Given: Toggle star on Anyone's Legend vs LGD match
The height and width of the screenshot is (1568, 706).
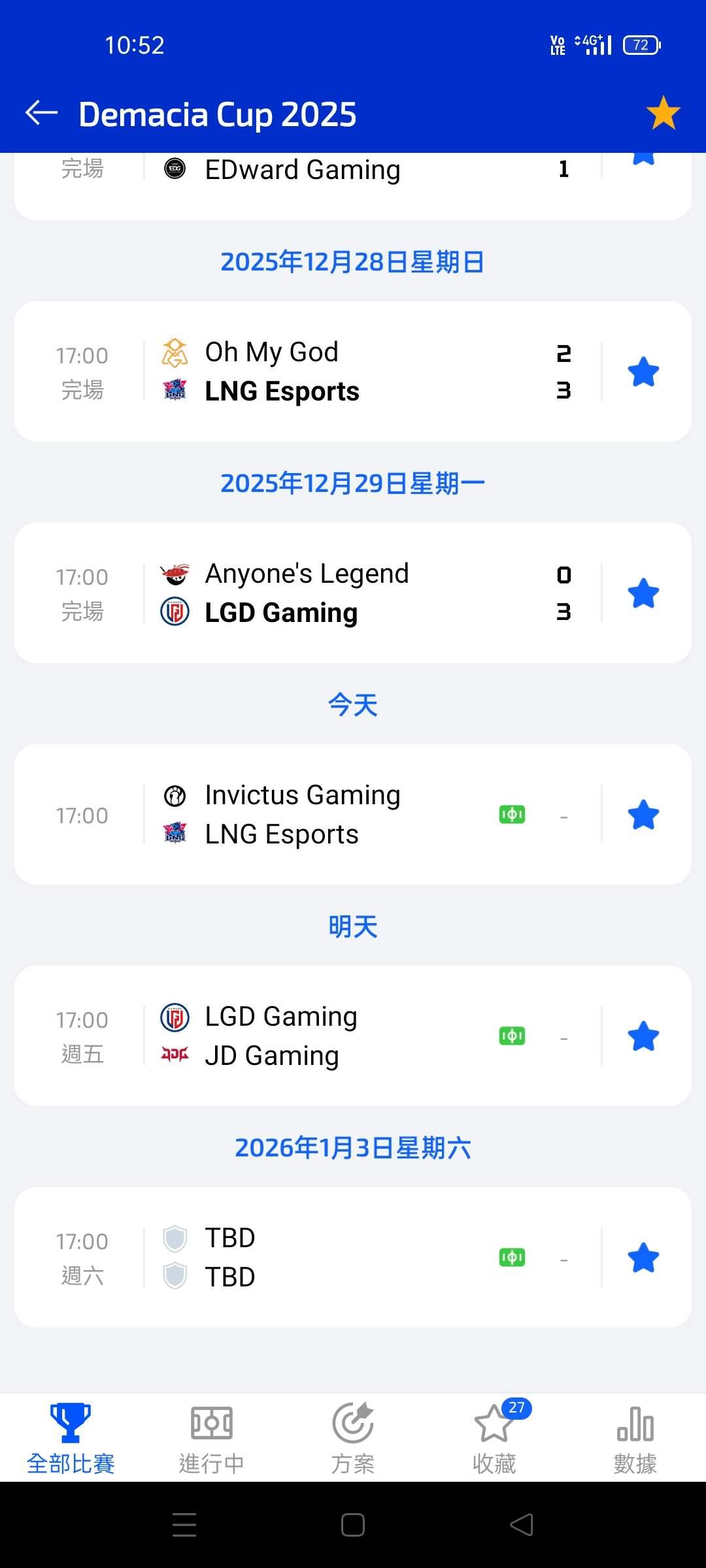Looking at the screenshot, I should (x=643, y=593).
